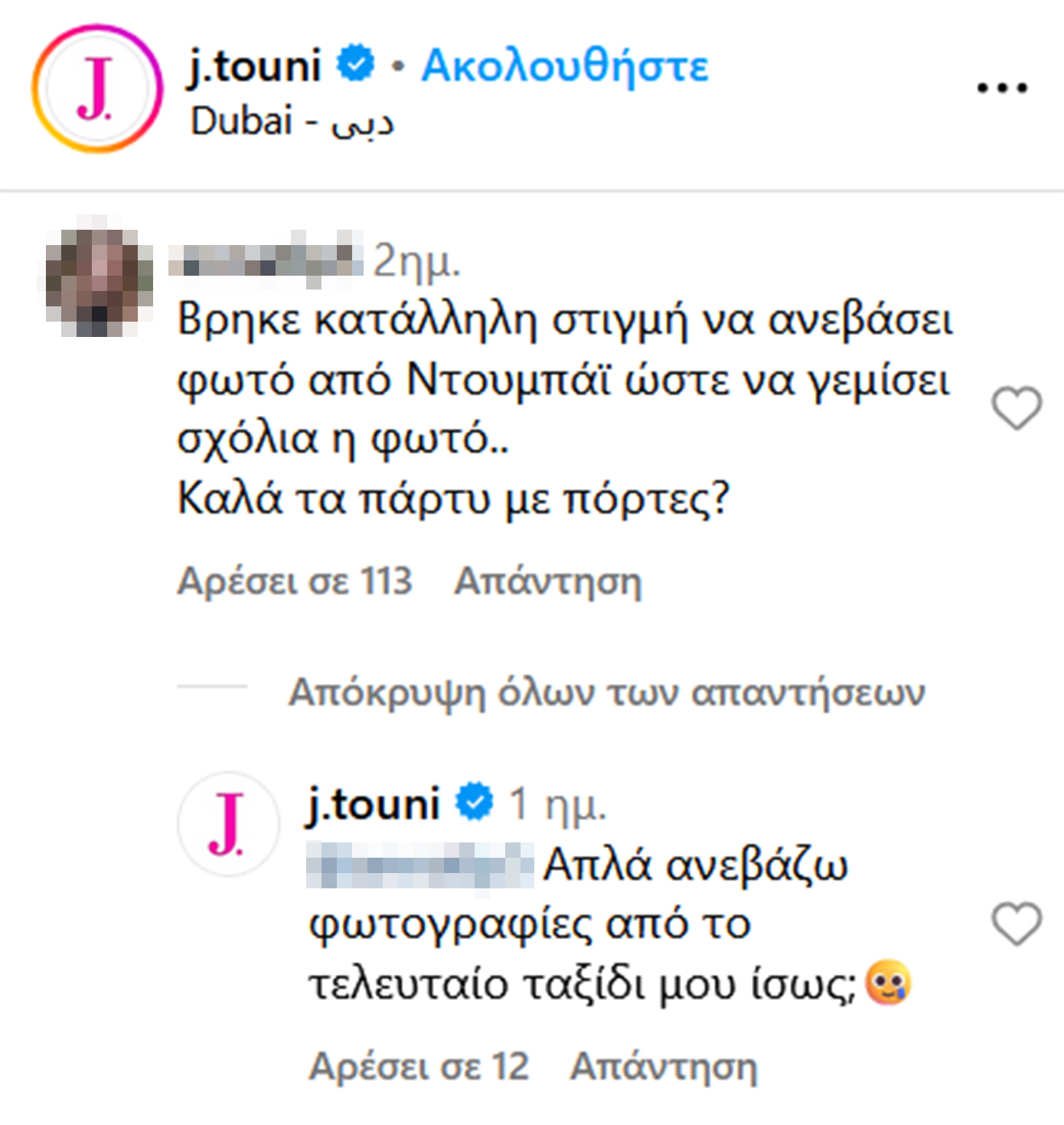Tap Ακολουθήστε to follow j.touni
1064x1125 pixels.
[x=565, y=66]
